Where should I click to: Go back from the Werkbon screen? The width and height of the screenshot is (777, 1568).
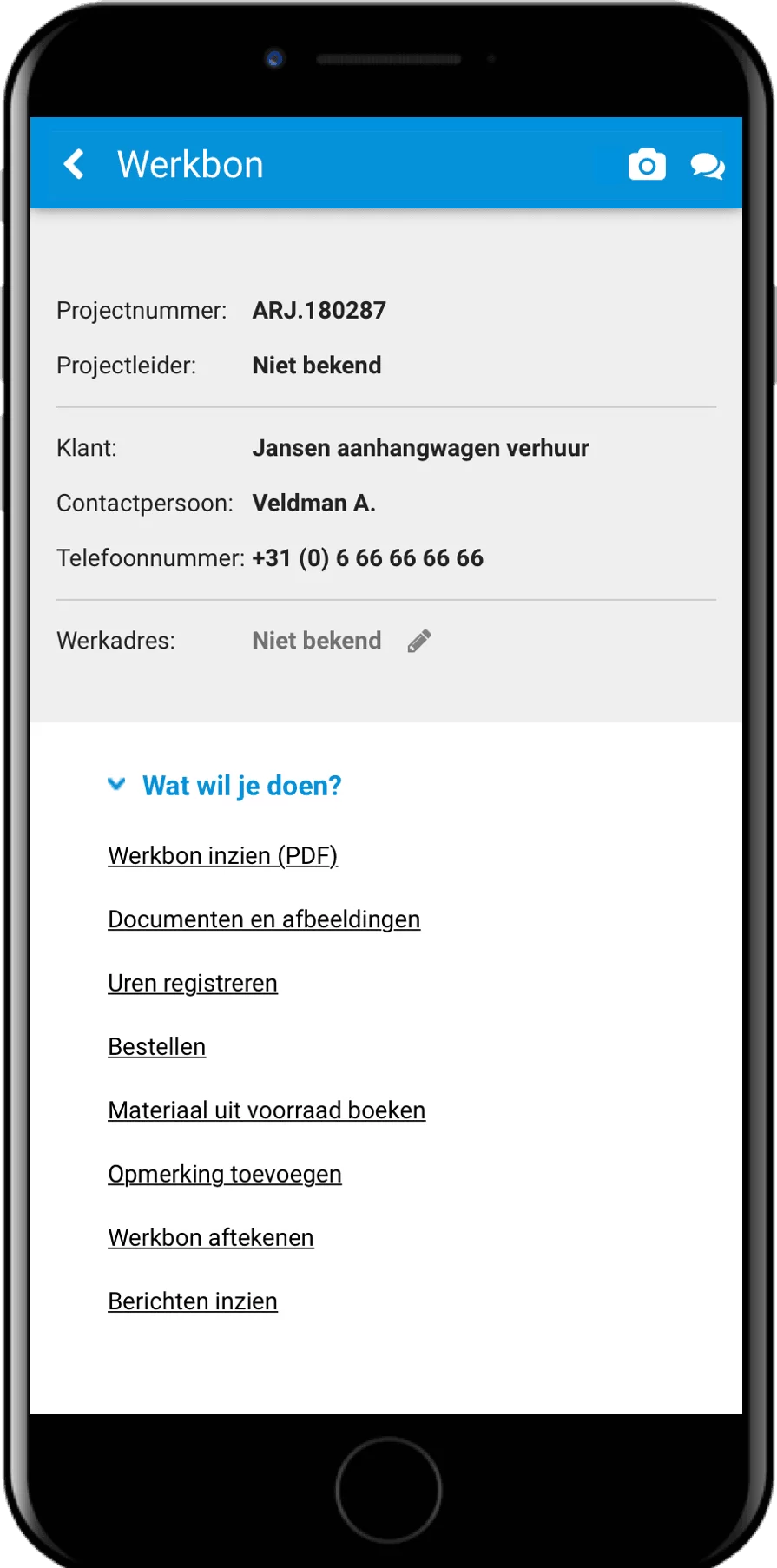point(75,164)
